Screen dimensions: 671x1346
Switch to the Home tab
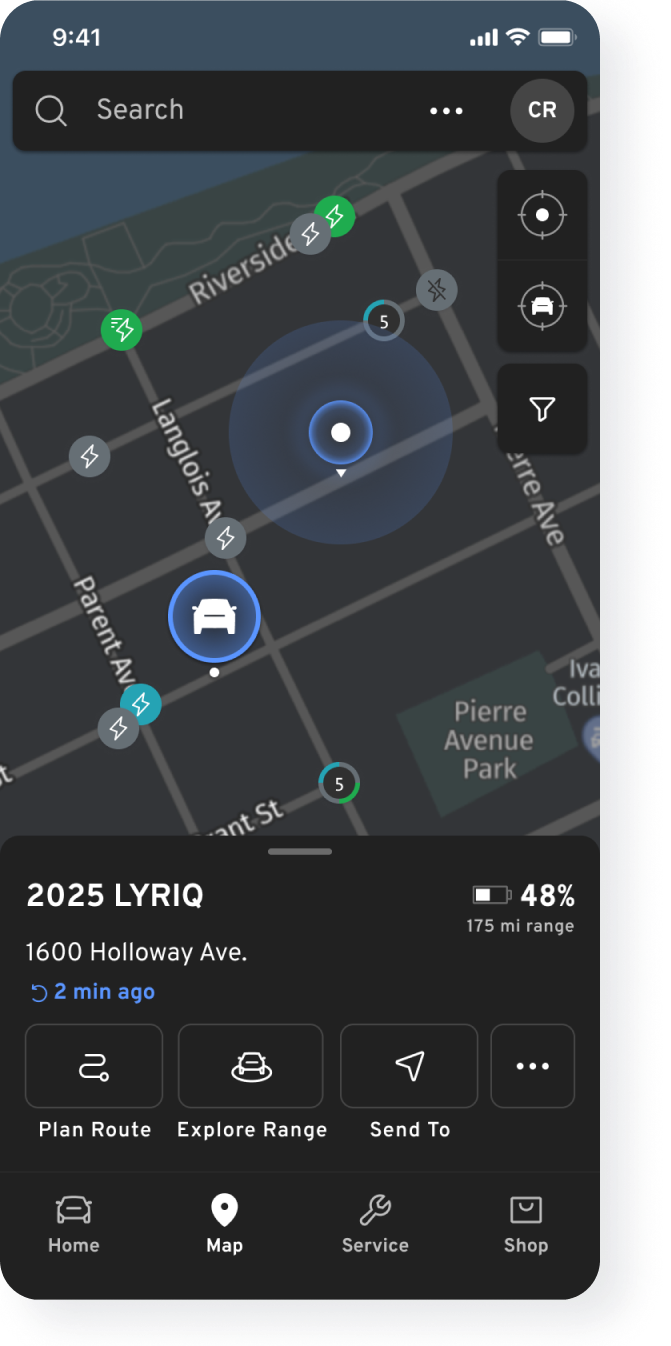coord(74,1223)
